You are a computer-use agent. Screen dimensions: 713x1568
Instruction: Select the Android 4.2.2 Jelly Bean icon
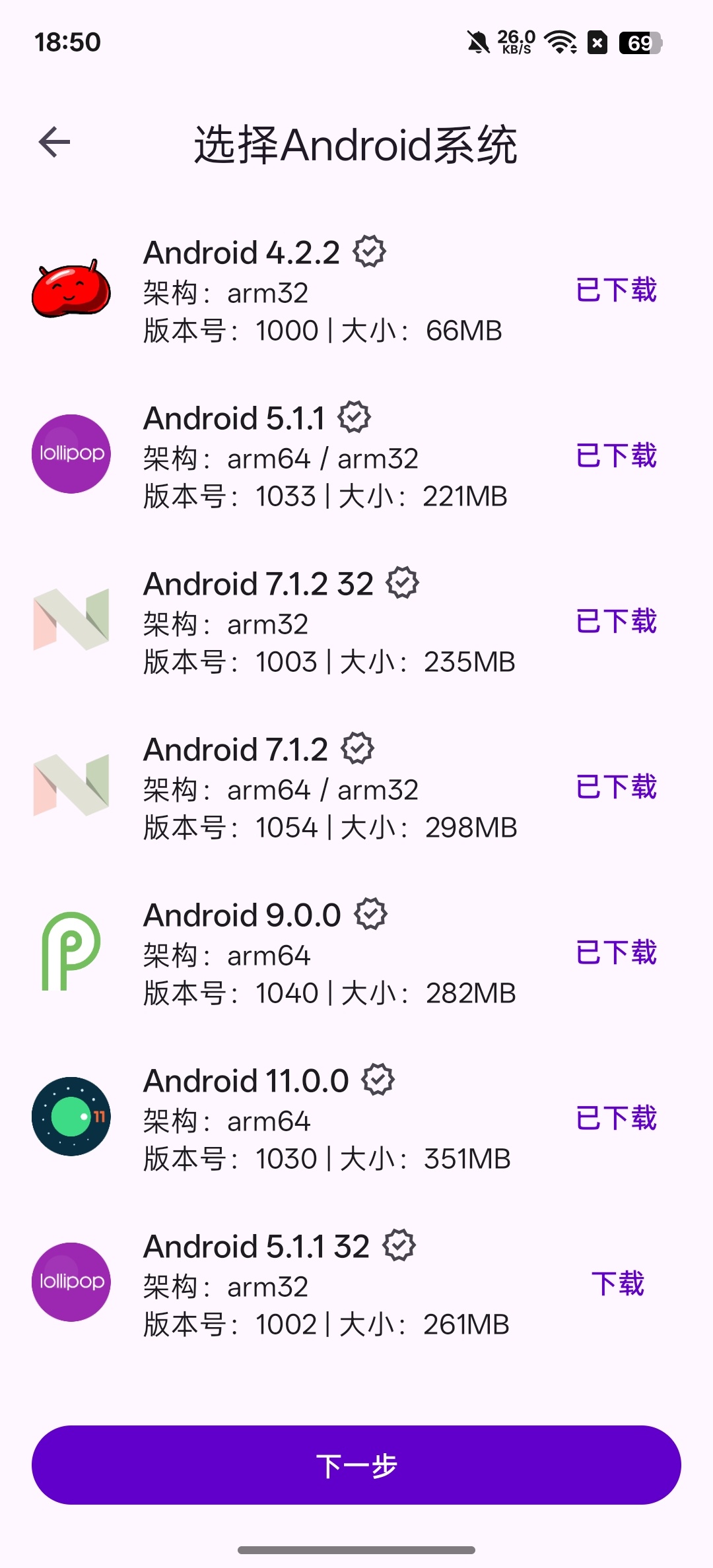click(x=71, y=290)
